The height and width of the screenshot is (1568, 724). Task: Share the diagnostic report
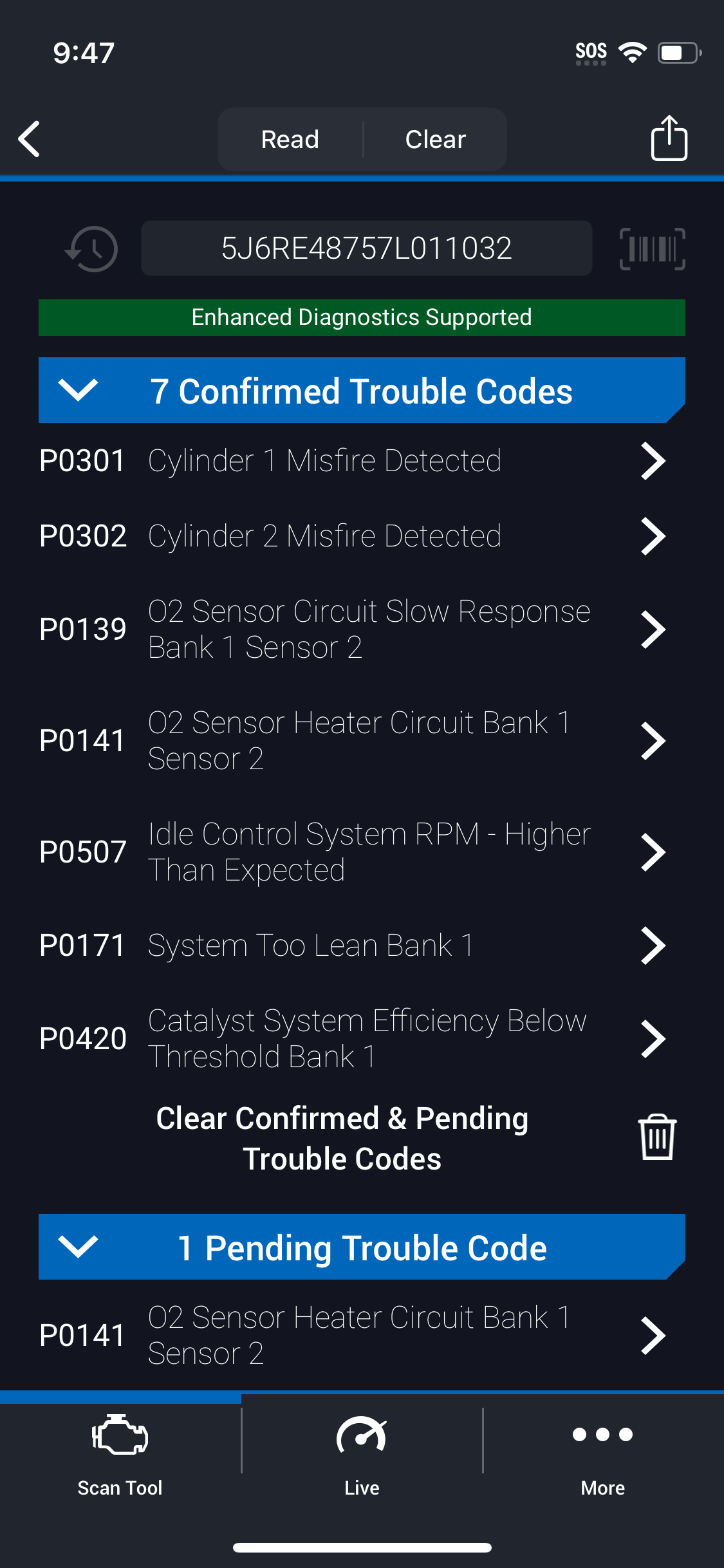(669, 138)
